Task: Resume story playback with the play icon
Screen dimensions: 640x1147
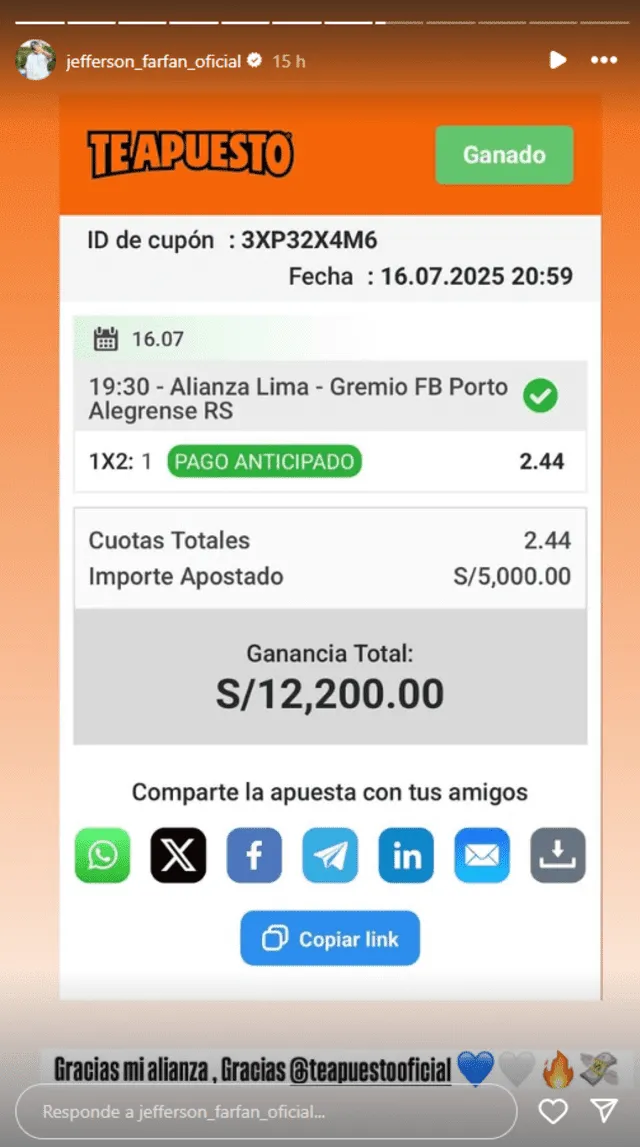Action: [558, 61]
